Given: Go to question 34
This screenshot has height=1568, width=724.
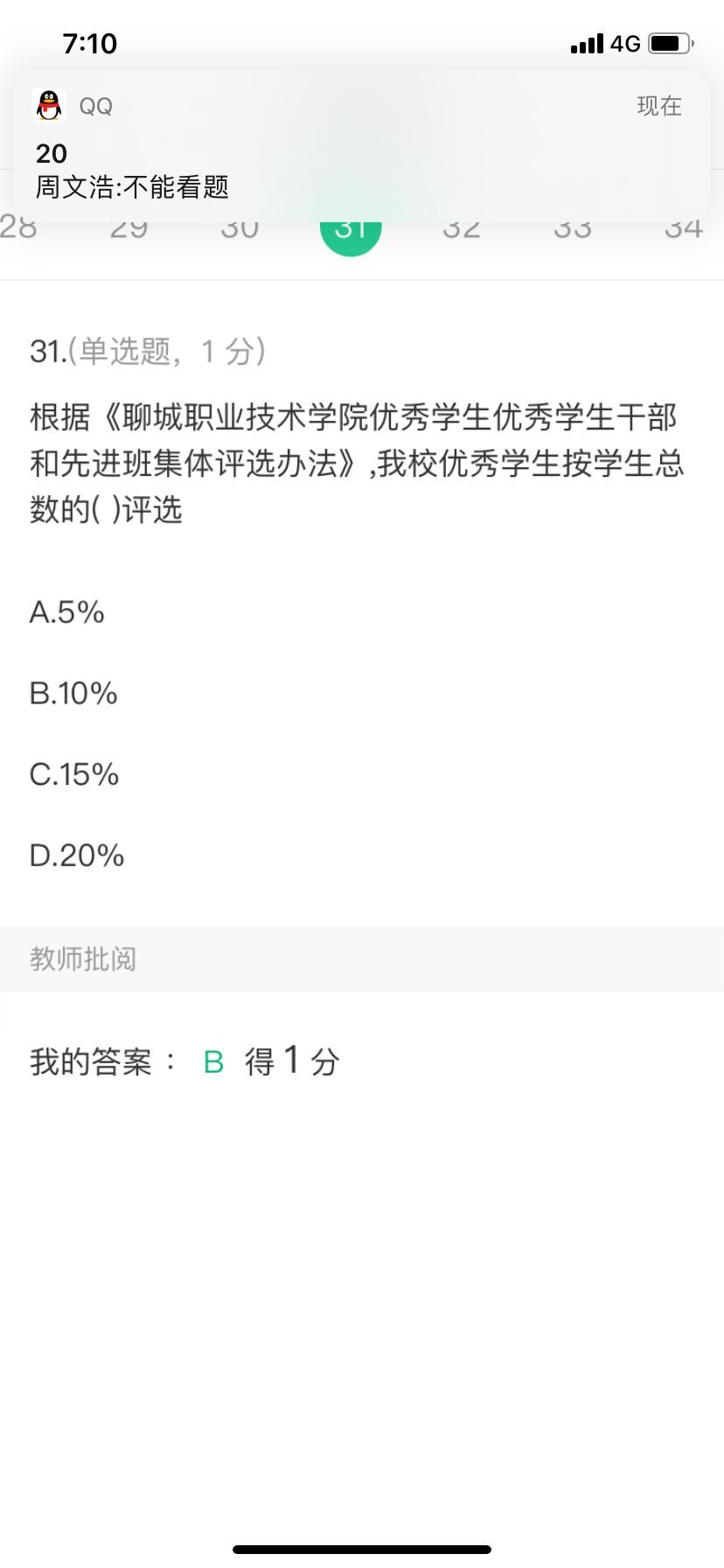Looking at the screenshot, I should point(683,231).
